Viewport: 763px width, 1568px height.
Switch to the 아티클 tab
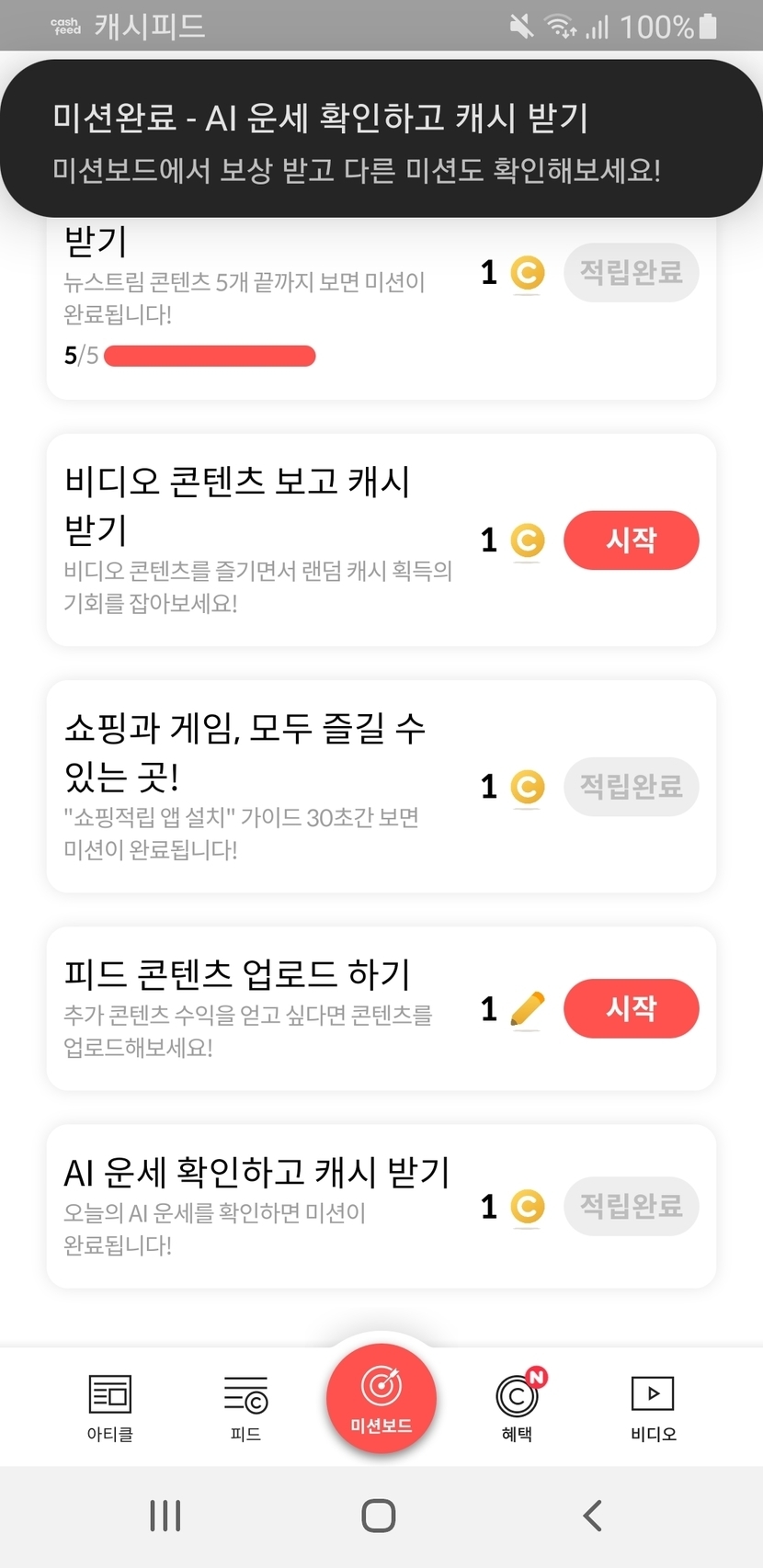[x=110, y=1407]
